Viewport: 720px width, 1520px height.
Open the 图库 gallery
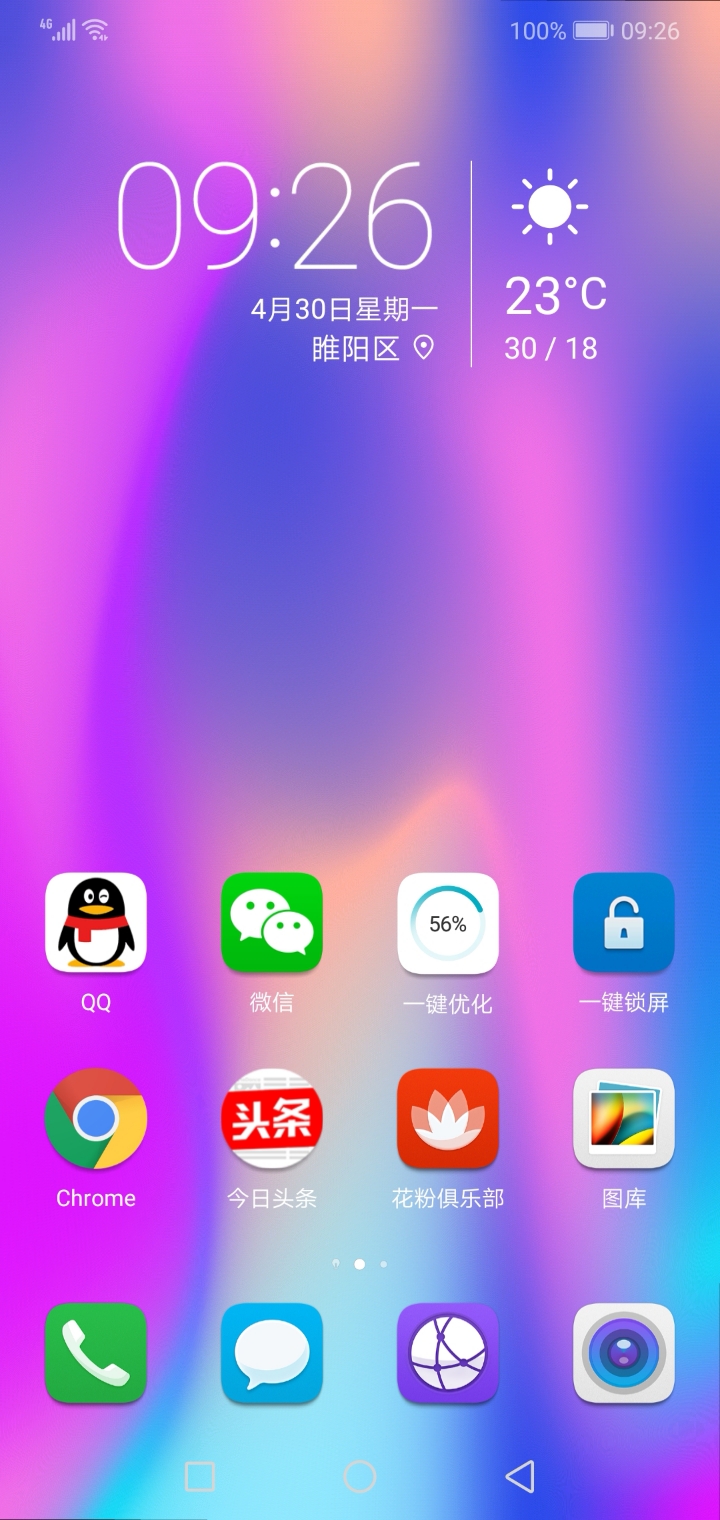[624, 1118]
